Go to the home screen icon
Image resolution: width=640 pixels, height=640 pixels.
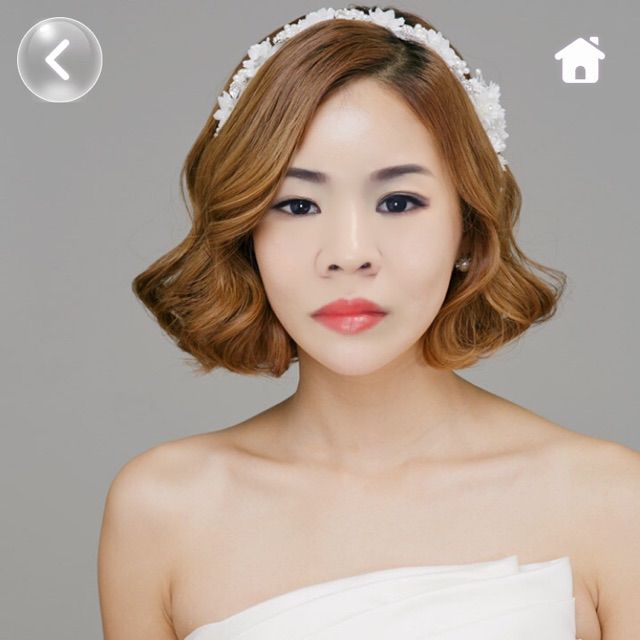pyautogui.click(x=580, y=61)
